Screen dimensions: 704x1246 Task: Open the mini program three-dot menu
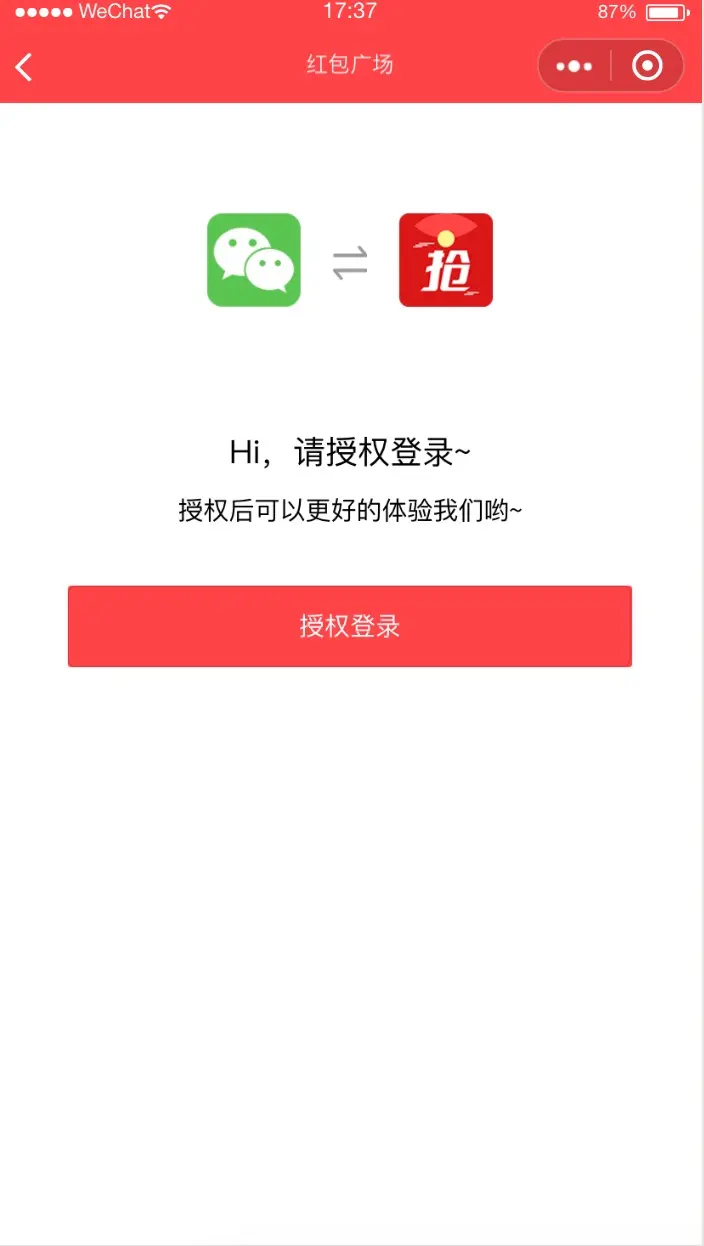pyautogui.click(x=574, y=67)
